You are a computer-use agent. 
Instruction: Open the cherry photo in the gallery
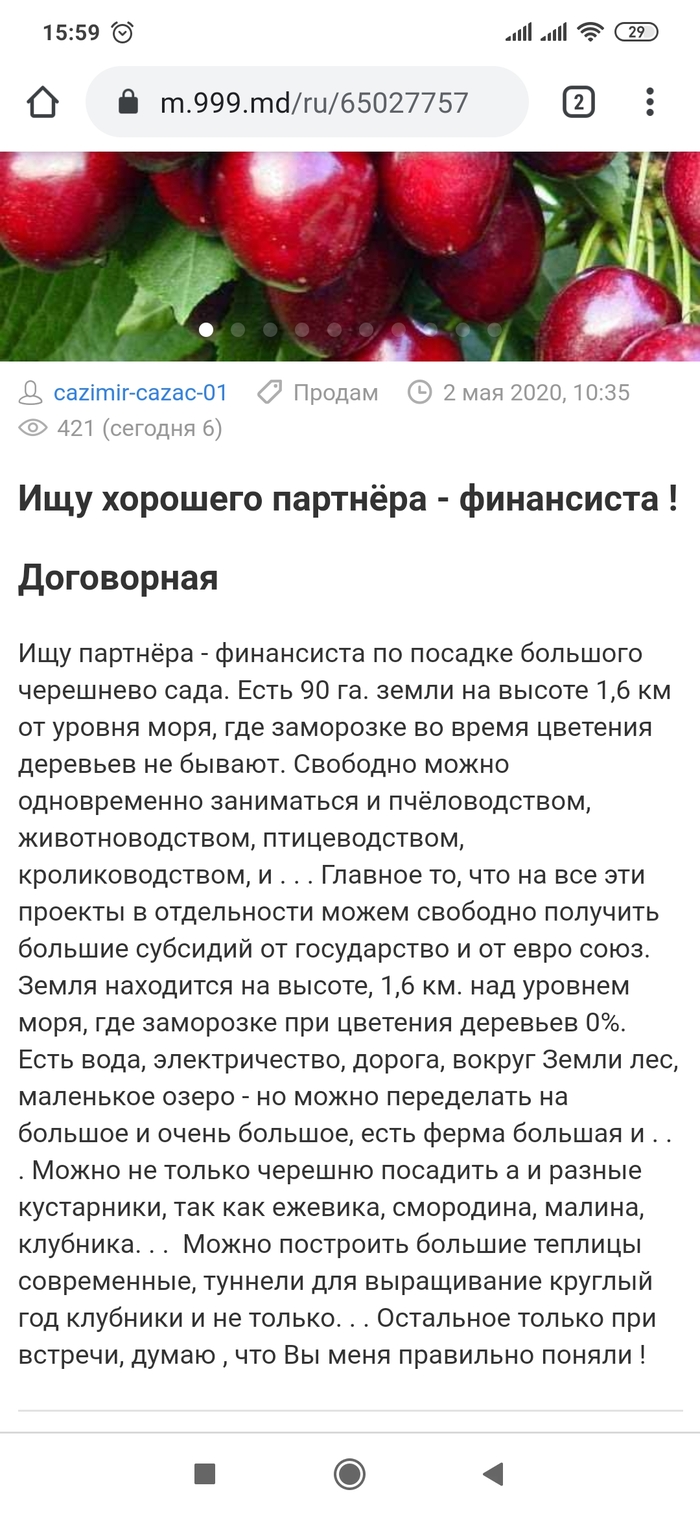click(x=350, y=250)
